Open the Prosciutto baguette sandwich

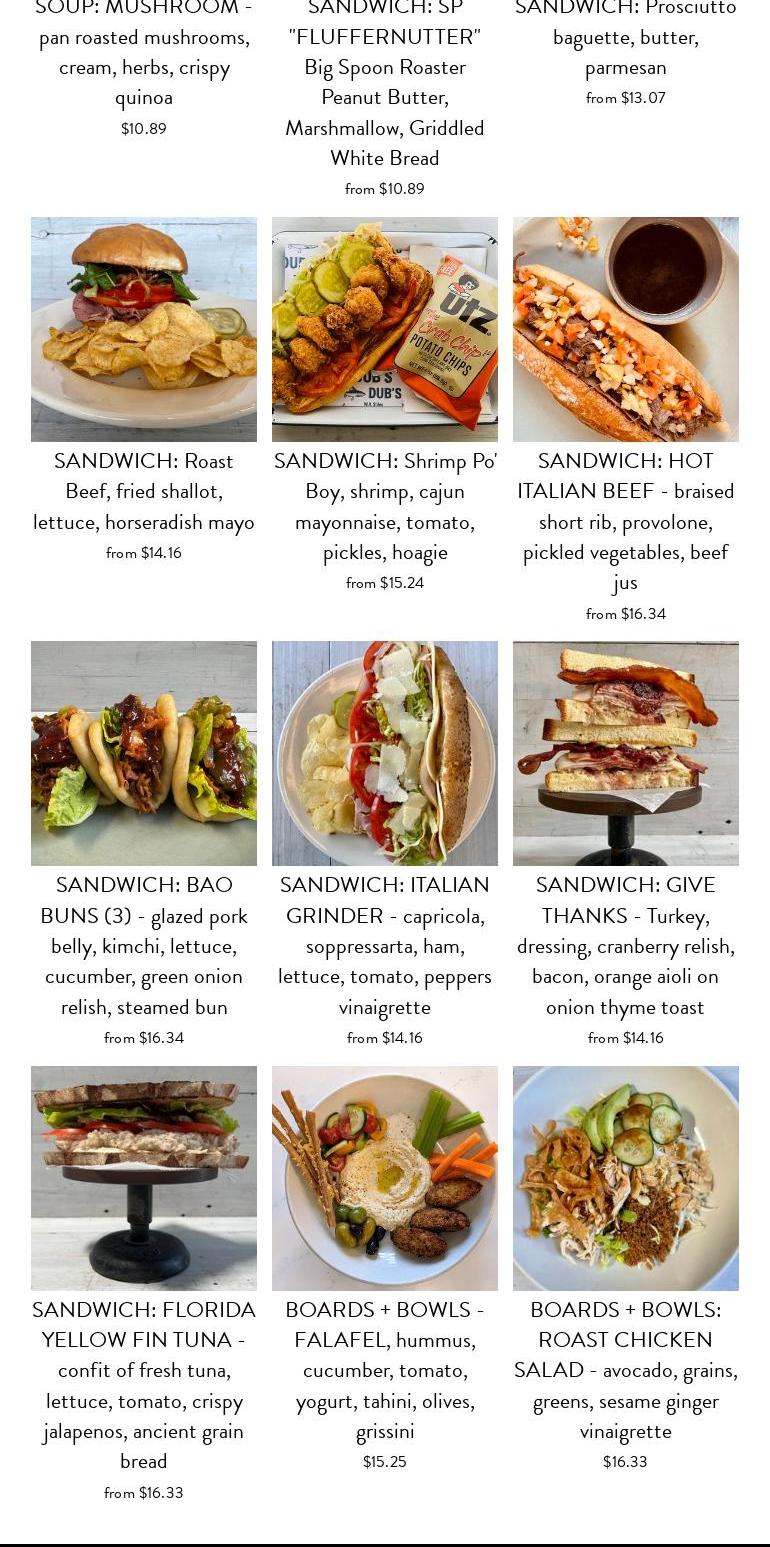(626, 37)
